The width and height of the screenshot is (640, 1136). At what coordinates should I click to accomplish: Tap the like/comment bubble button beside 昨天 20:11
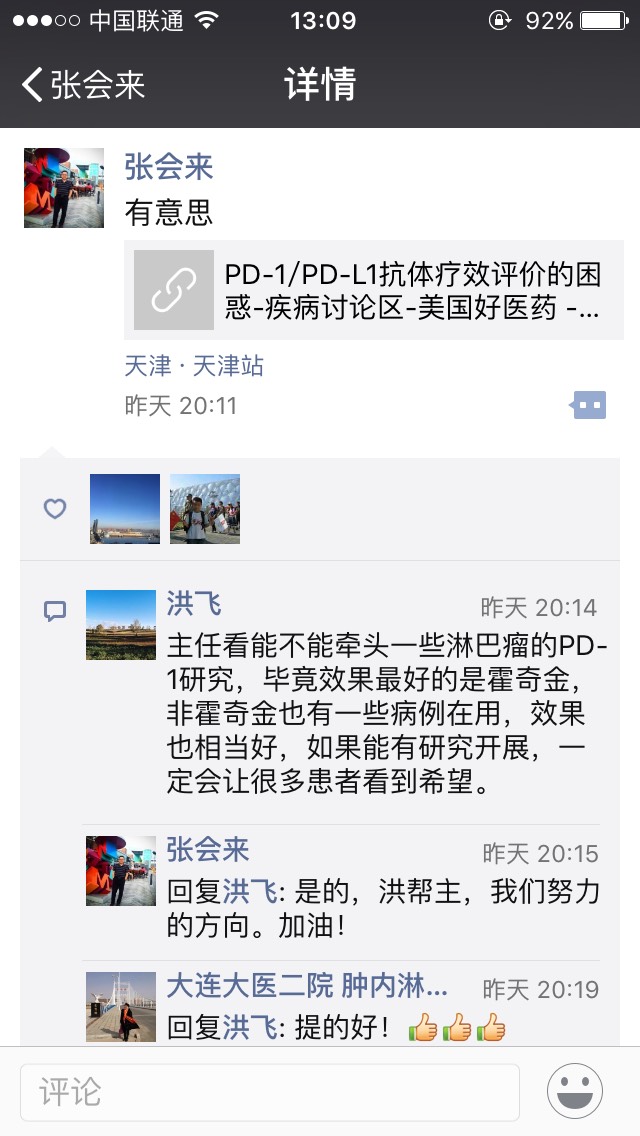point(589,405)
